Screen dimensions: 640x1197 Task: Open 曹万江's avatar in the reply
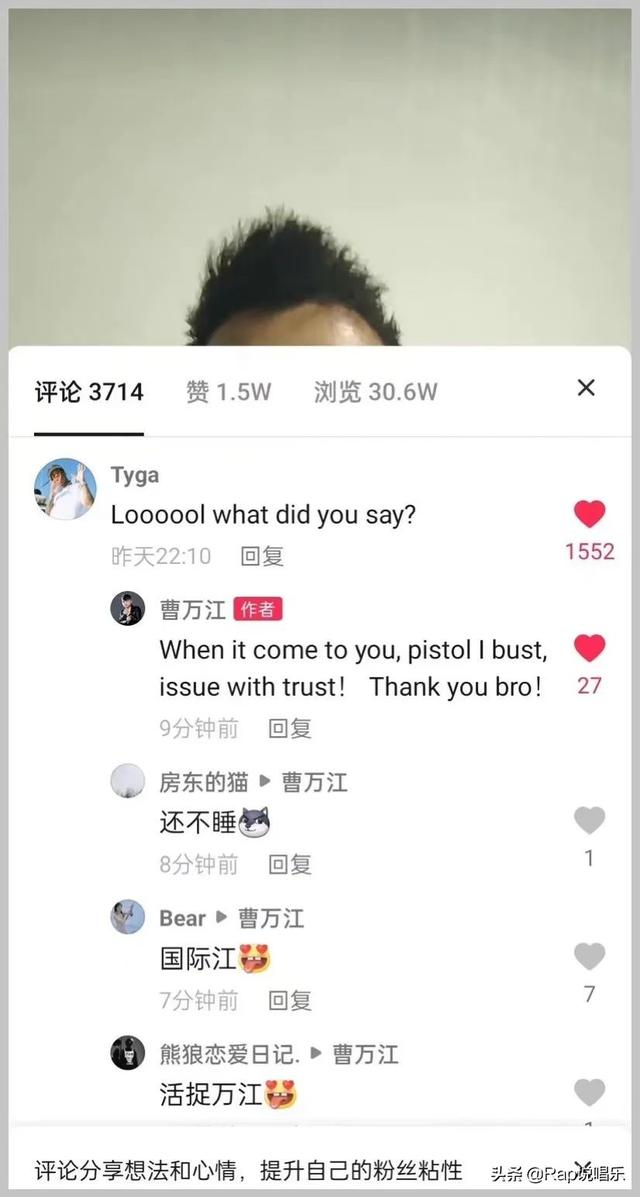coord(128,608)
